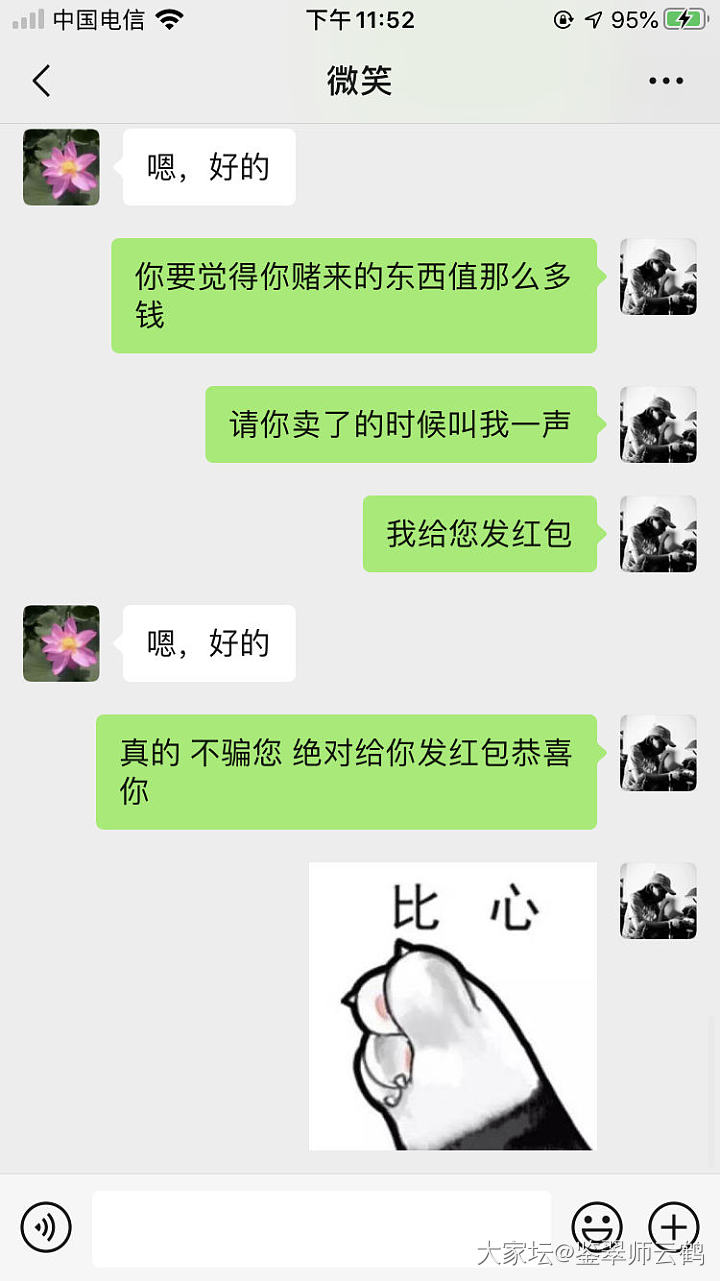
Task: Switch to voice message input
Action: (x=46, y=1227)
